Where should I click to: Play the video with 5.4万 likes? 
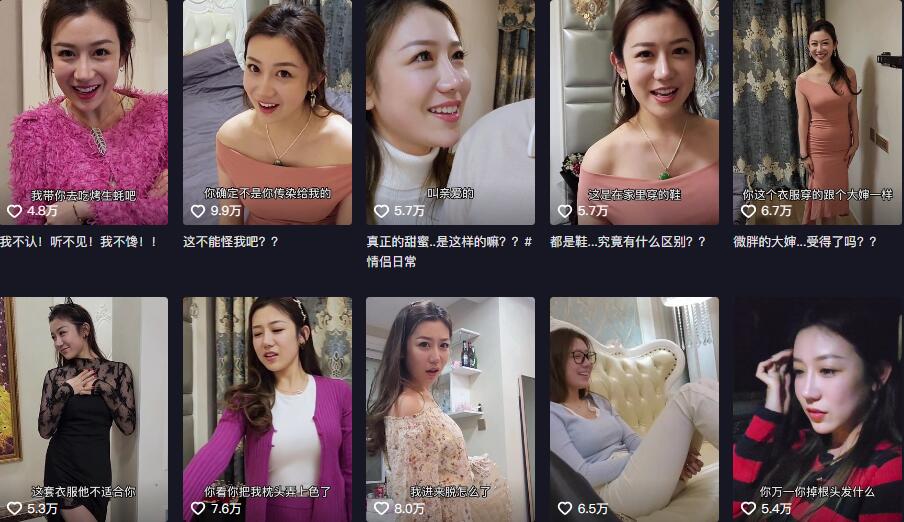[817, 408]
